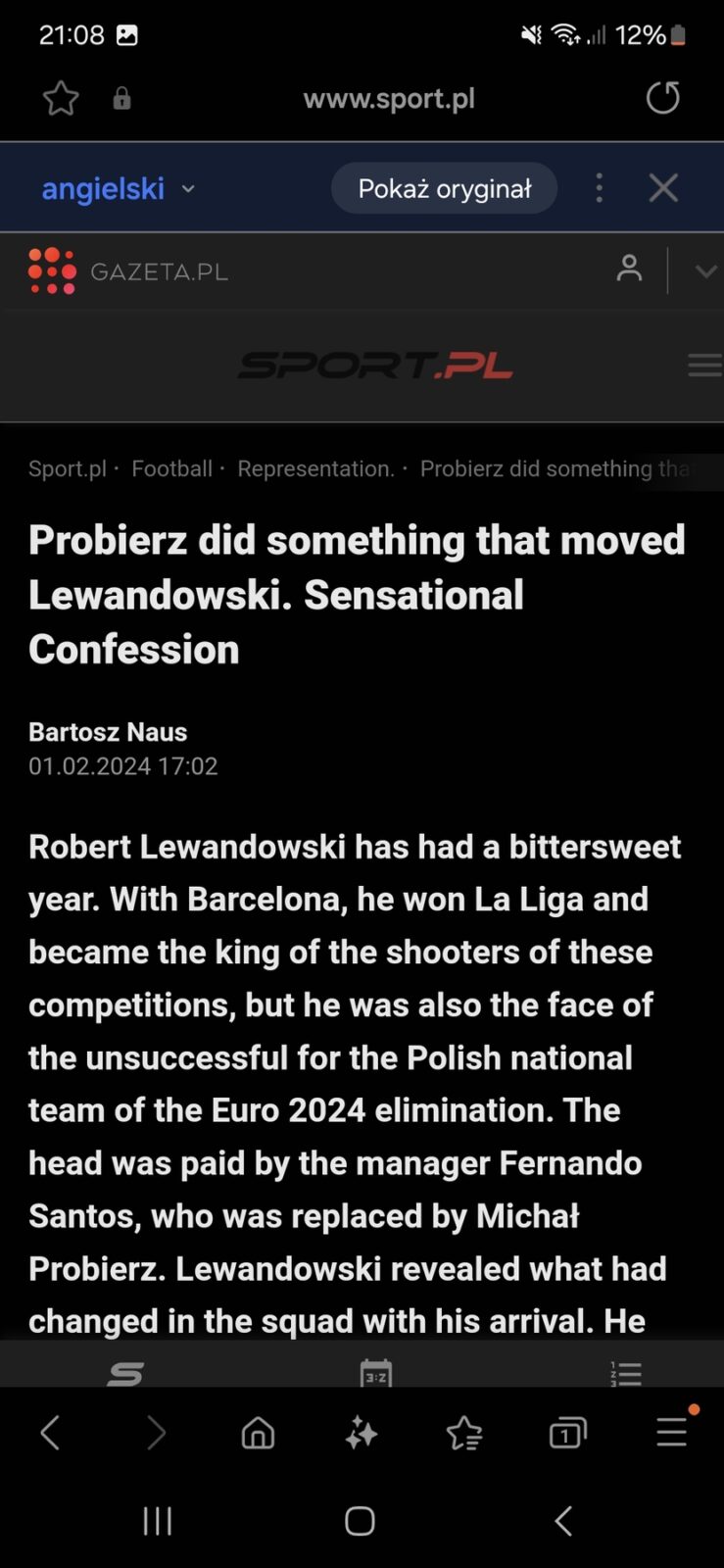This screenshot has width=724, height=1568.
Task: Expand the Gazeta.pl header chevron
Action: [x=705, y=271]
